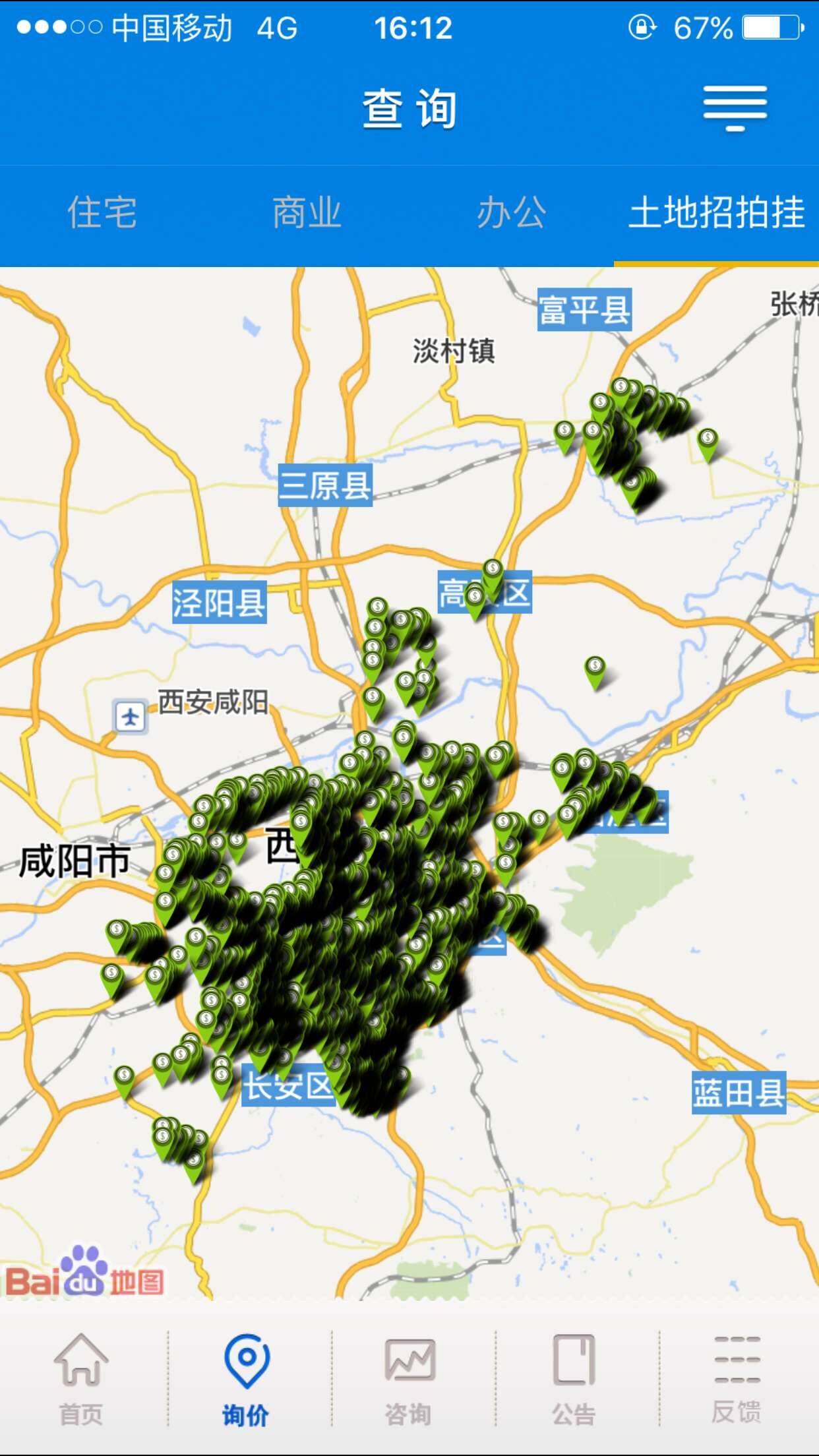
Task: Select the 土地招拍挂 tab
Action: point(716,213)
